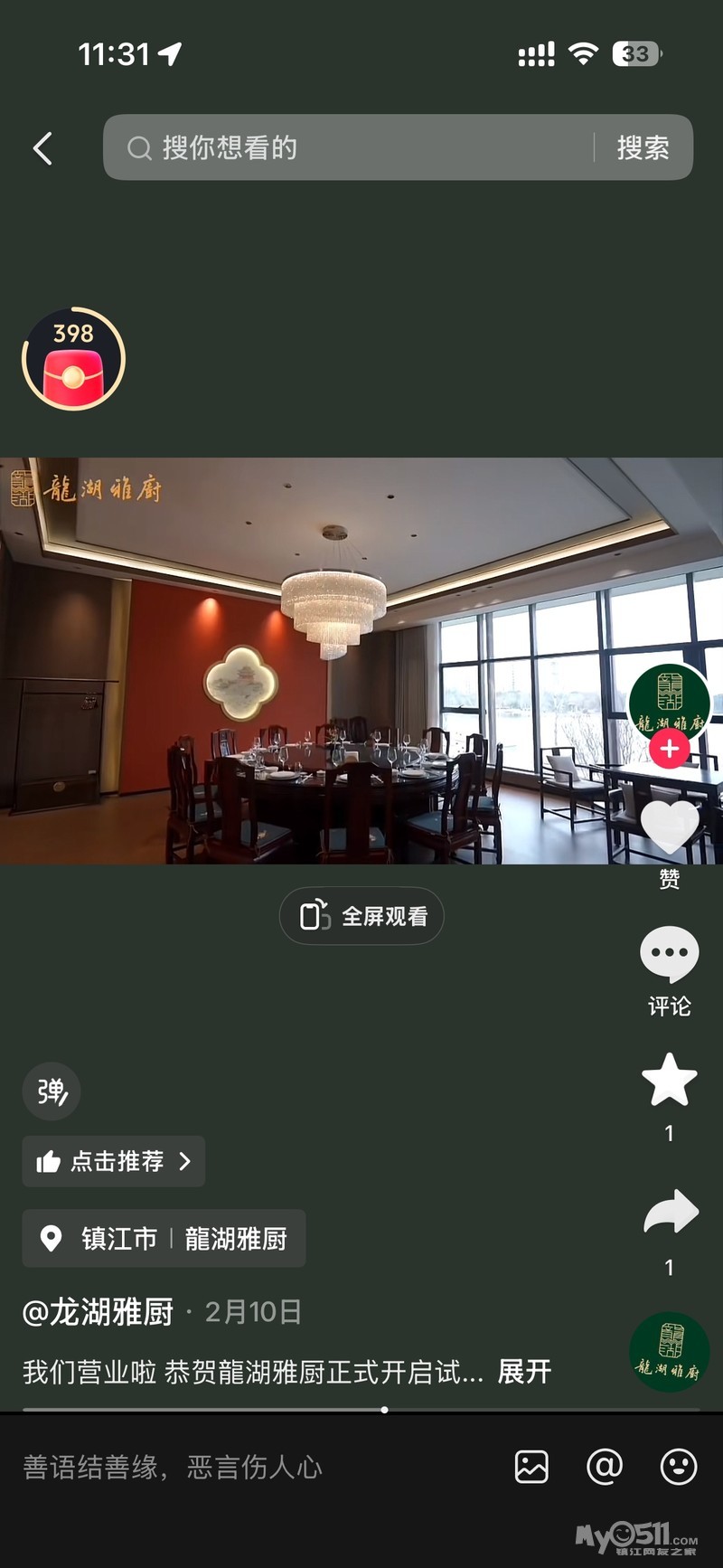The image size is (723, 1568).
Task: Watch in fullscreen via 全屏观看
Action: [x=361, y=916]
